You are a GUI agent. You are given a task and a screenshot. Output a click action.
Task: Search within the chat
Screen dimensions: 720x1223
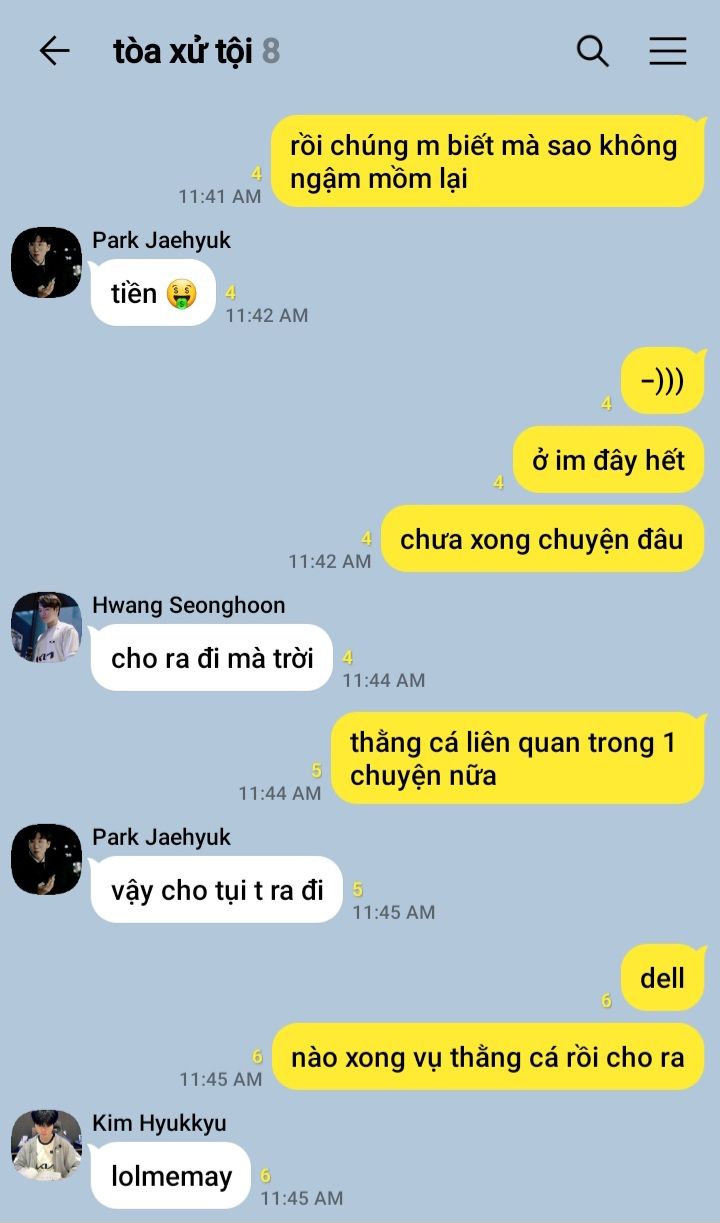[x=592, y=51]
